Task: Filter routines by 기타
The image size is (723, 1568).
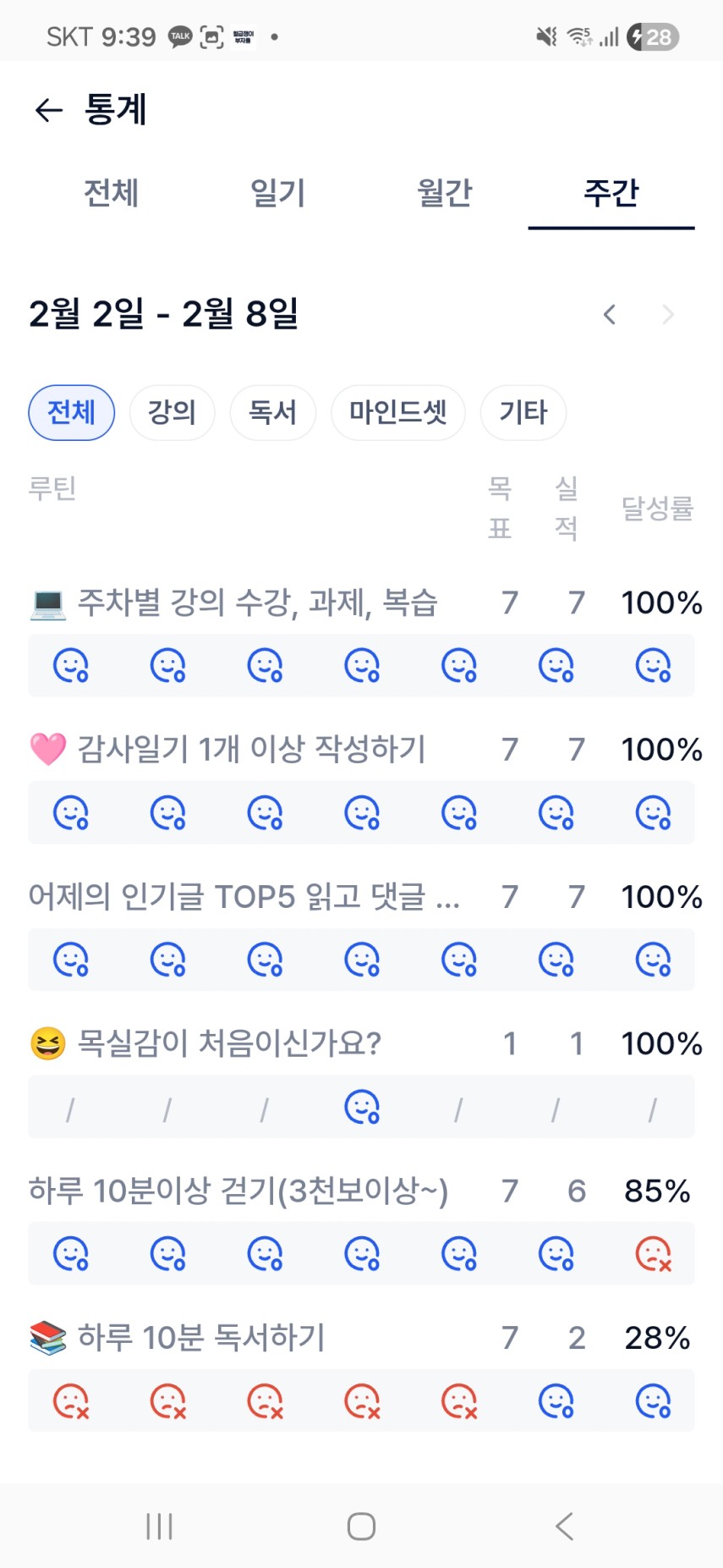Action: coord(523,413)
